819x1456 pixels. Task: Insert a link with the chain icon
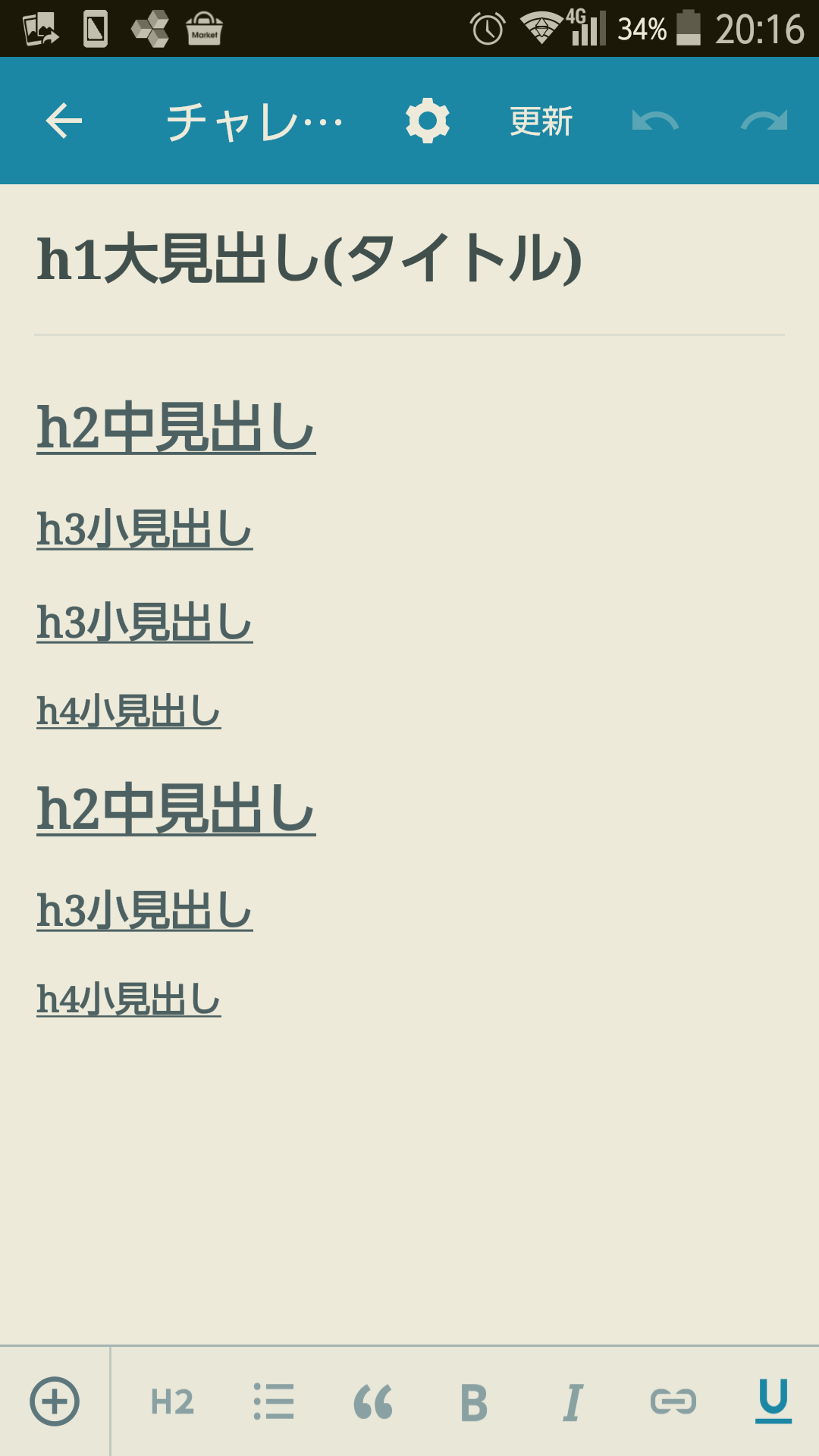(673, 1401)
